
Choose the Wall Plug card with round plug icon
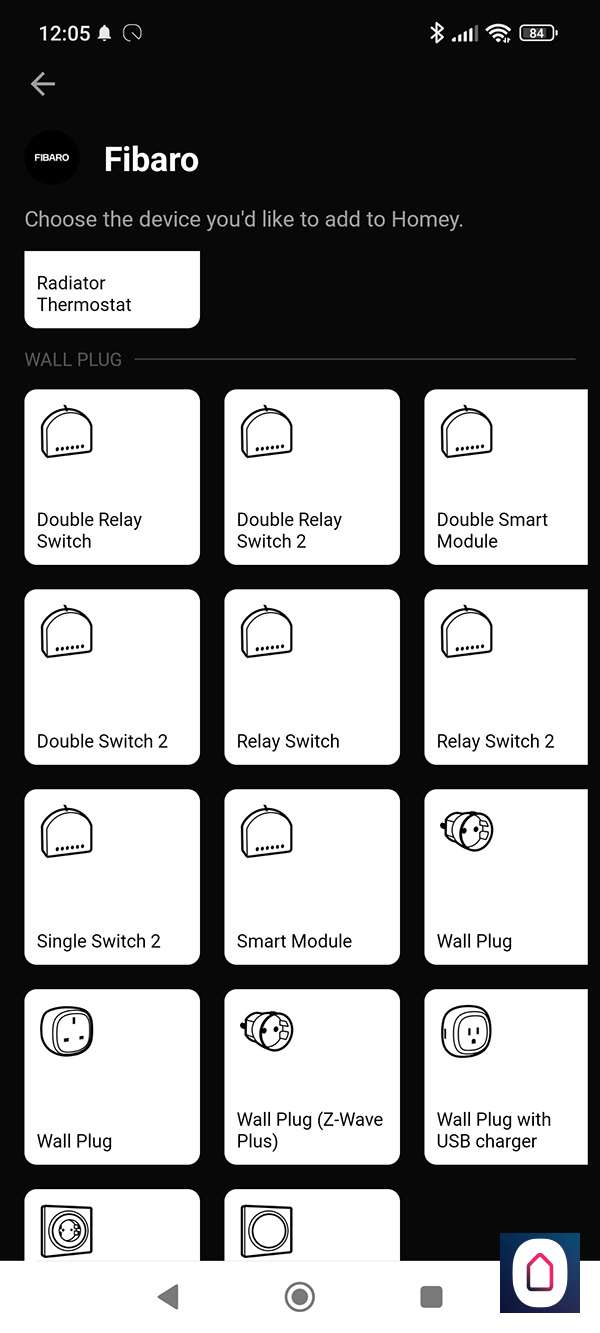506,877
